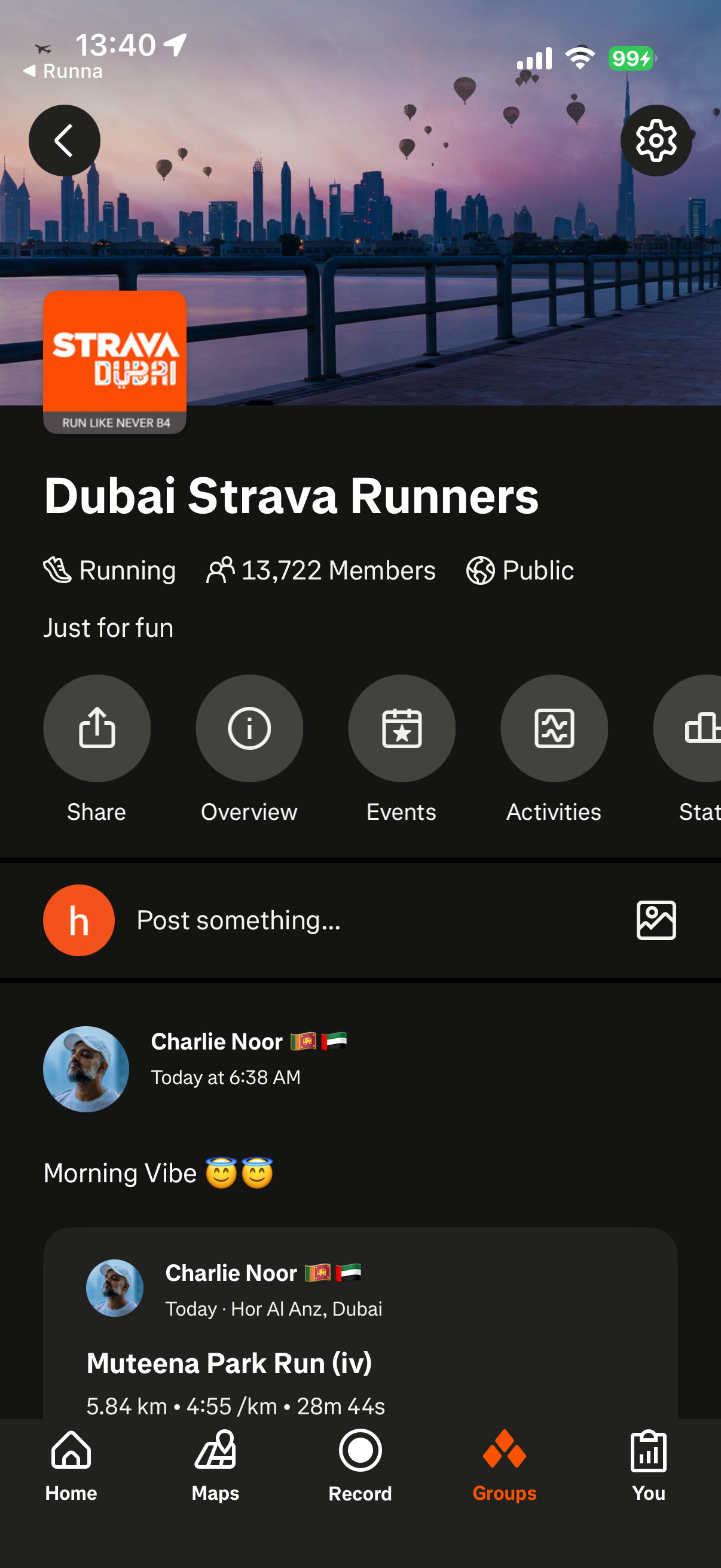
Task: Add a photo to a new post
Action: (656, 920)
